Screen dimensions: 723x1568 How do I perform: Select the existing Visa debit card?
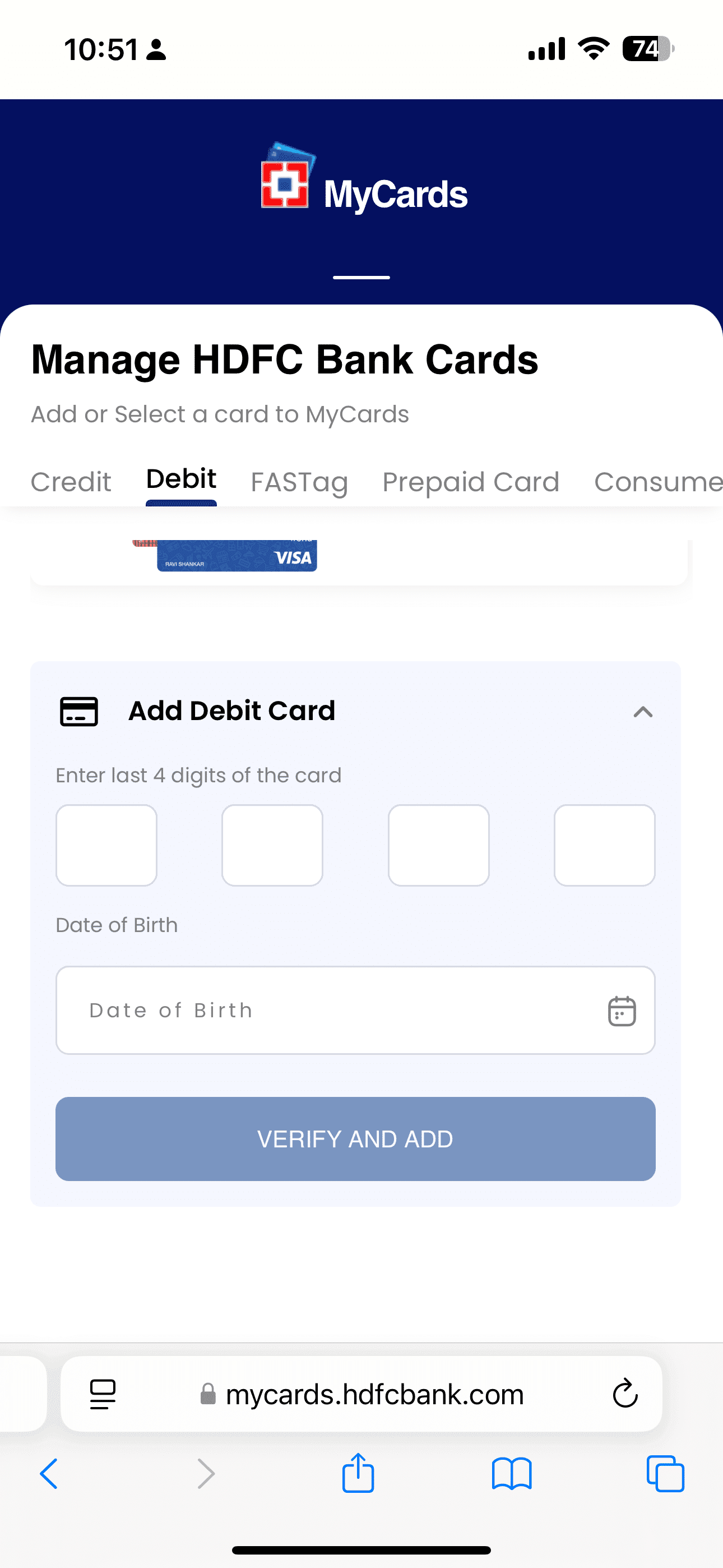click(237, 555)
